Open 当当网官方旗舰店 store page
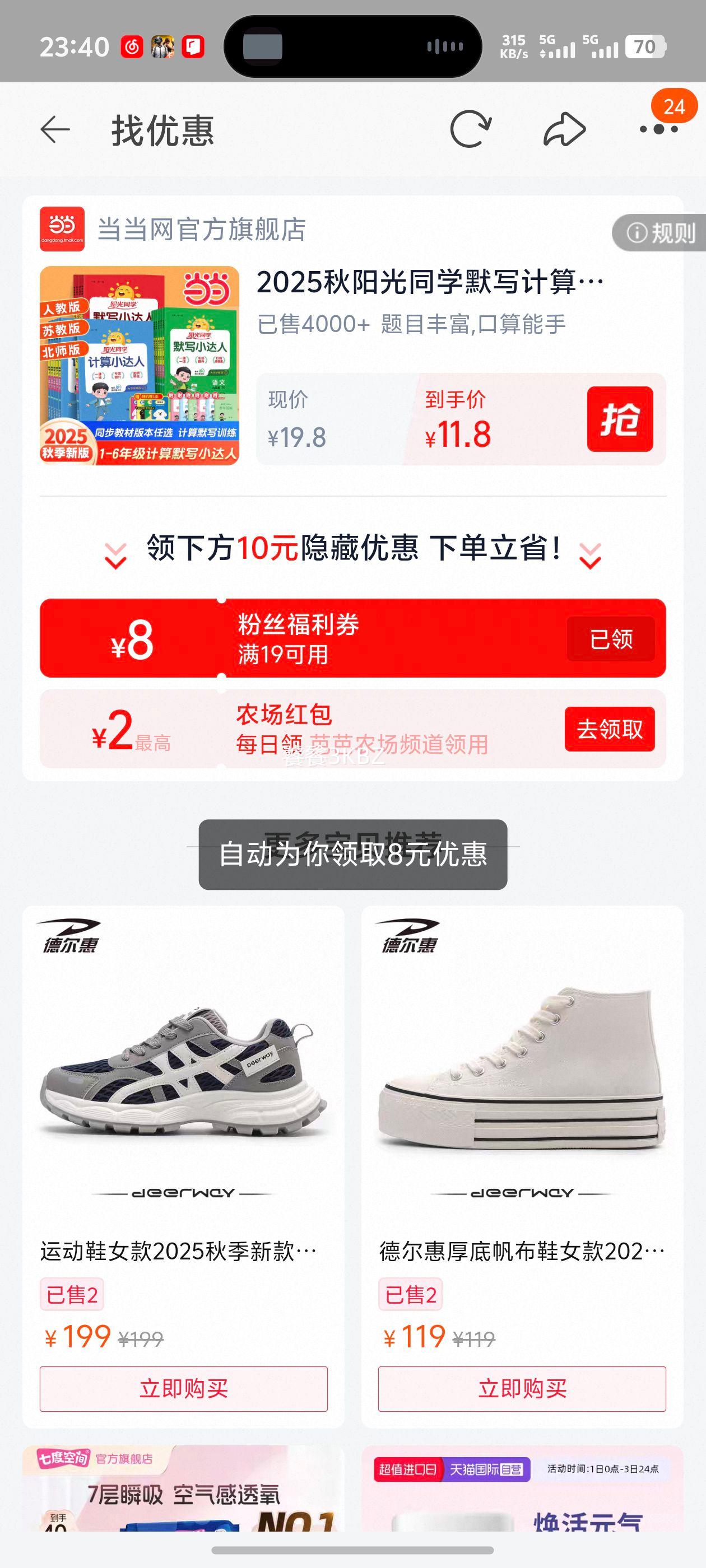The image size is (706, 1568). coord(201,230)
